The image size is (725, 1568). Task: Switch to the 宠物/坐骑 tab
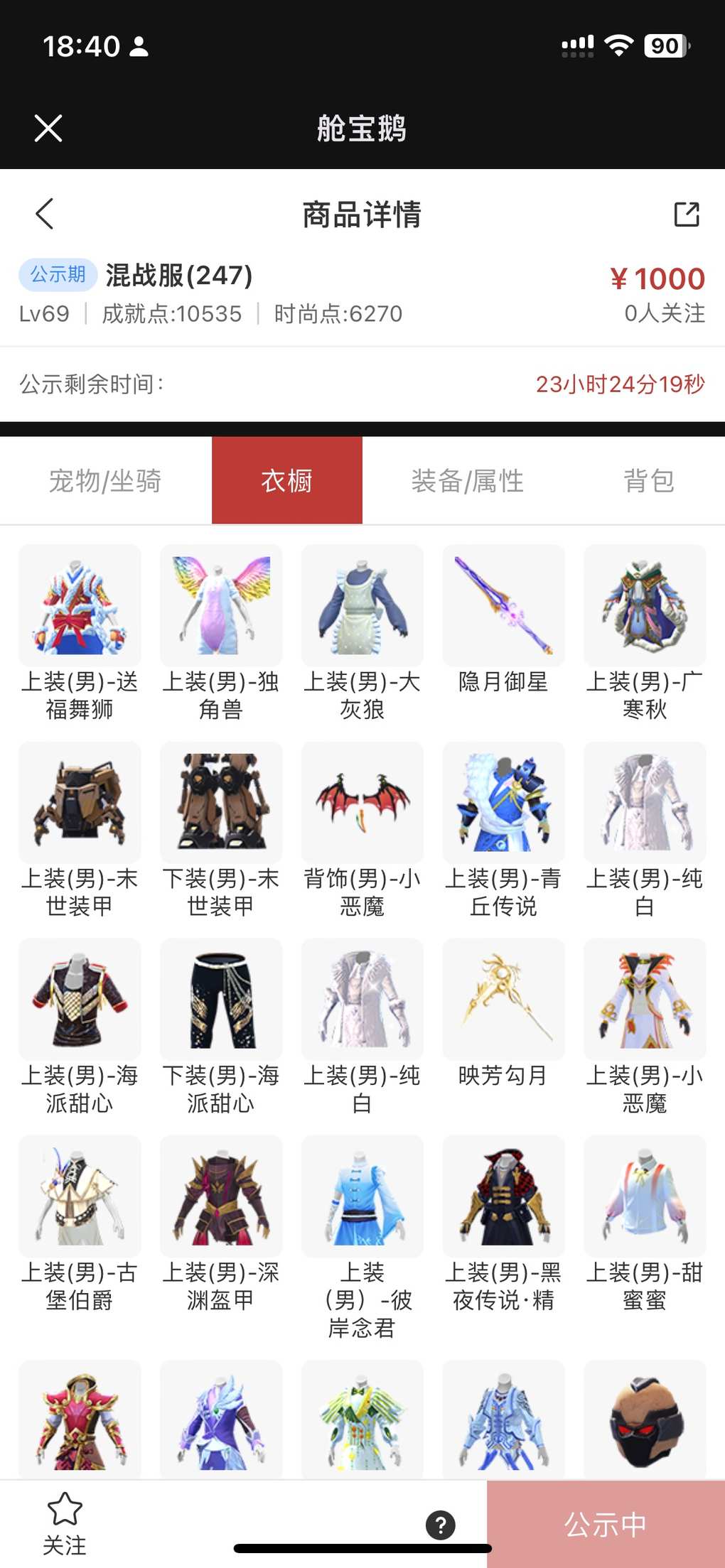click(105, 481)
